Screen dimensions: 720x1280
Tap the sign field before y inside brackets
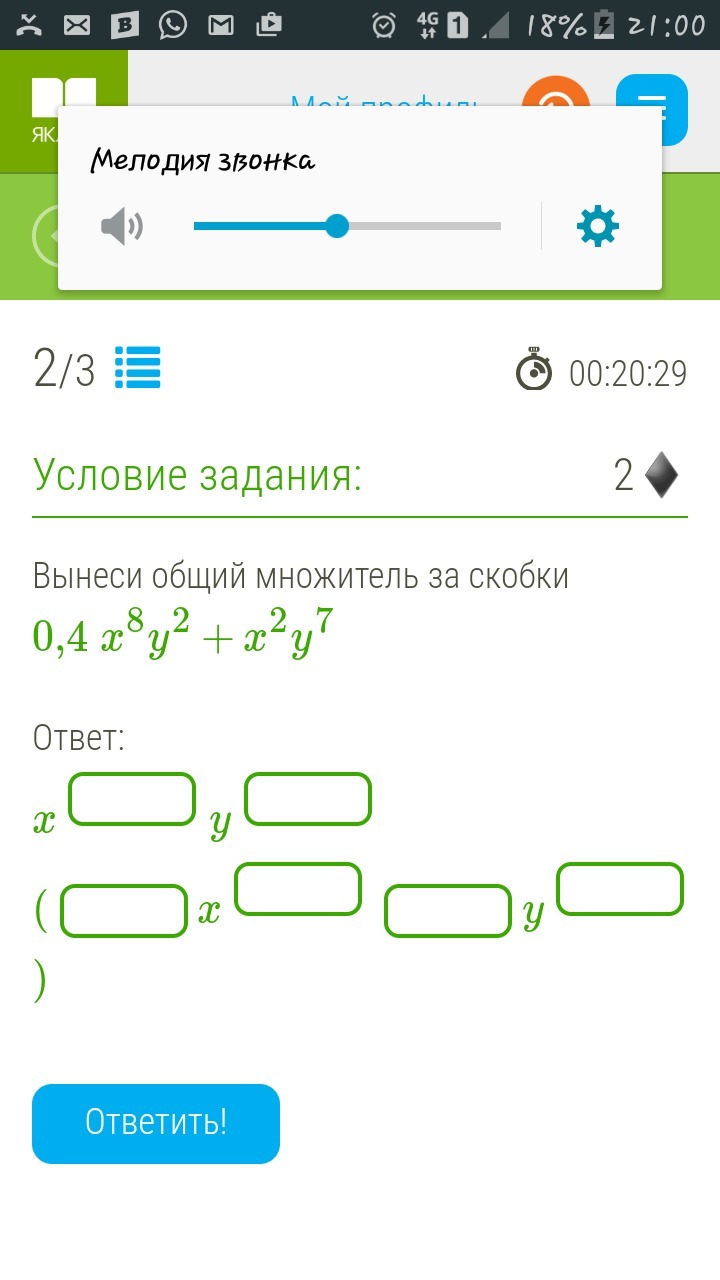tap(448, 911)
